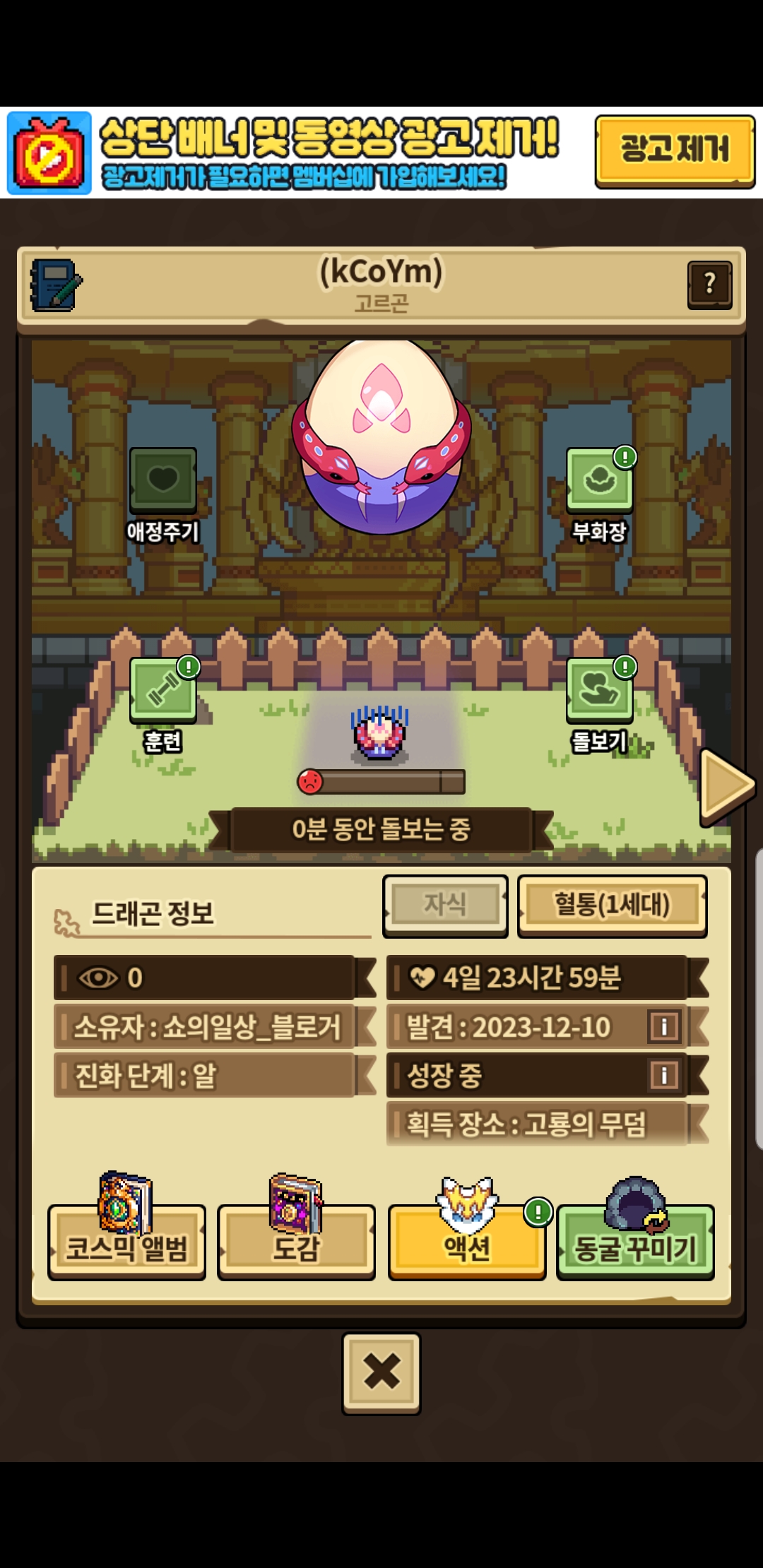
Task: Open the 부화장 hatchery
Action: tap(599, 482)
